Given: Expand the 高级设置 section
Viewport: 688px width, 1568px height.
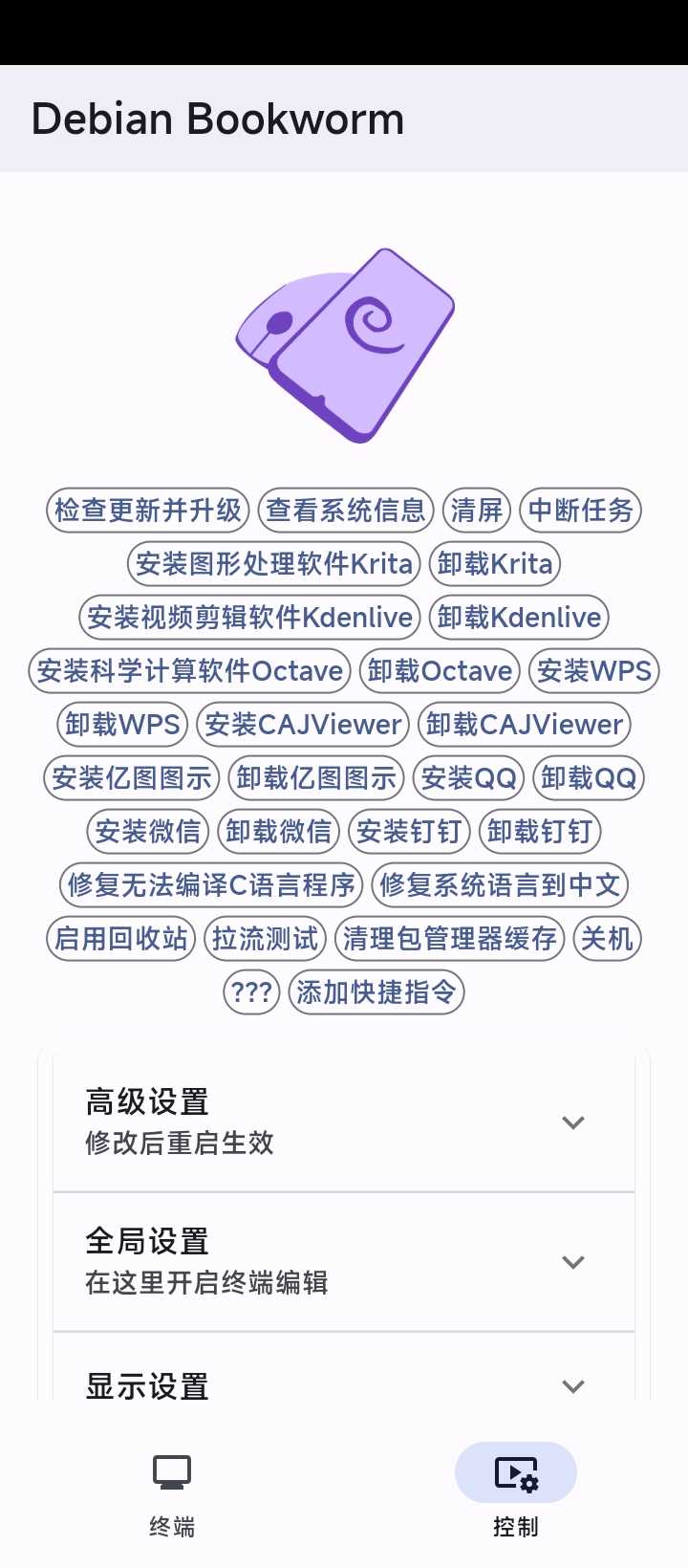Looking at the screenshot, I should click(344, 1122).
